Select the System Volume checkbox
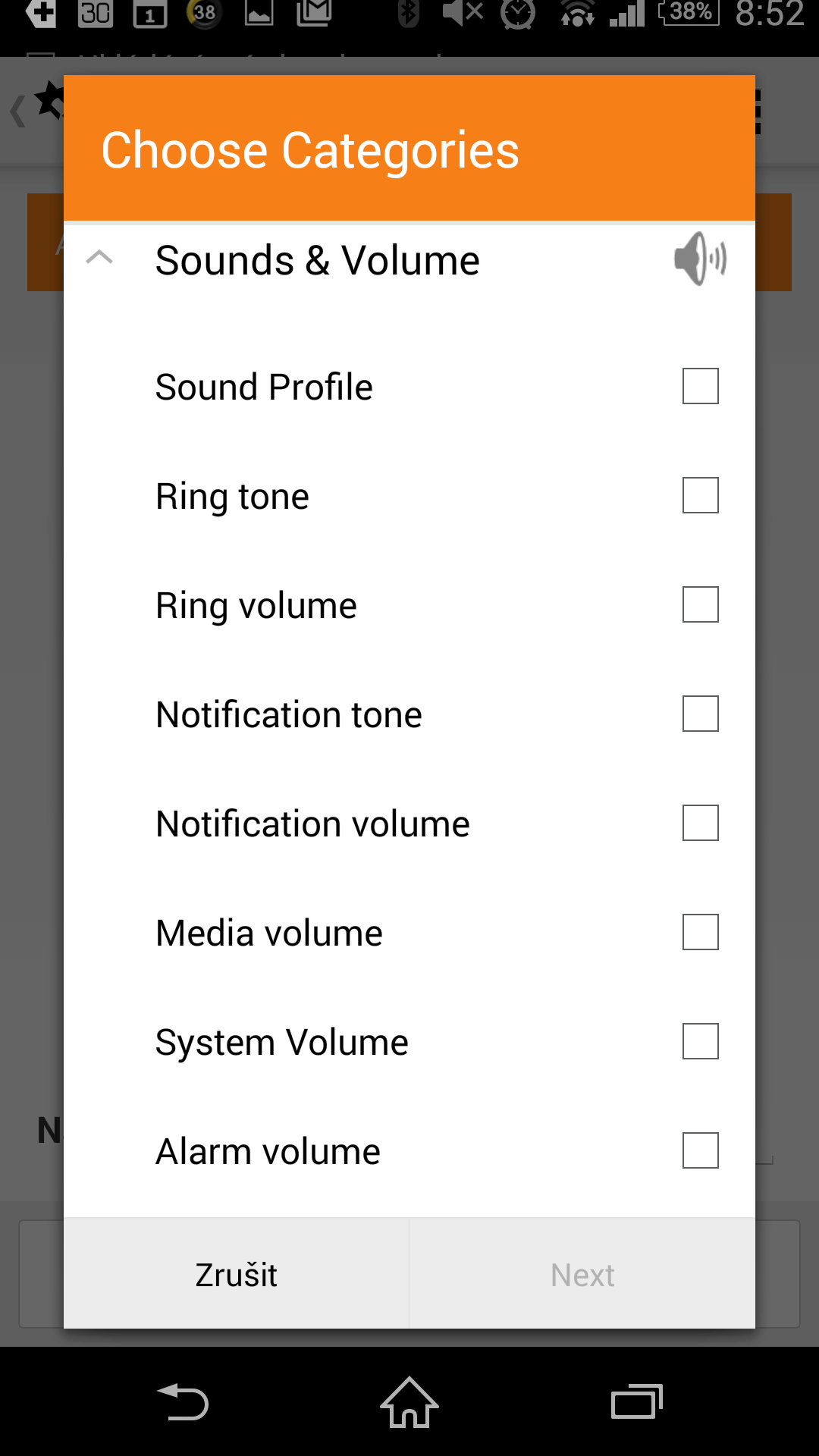The image size is (819, 1456). 700,1041
